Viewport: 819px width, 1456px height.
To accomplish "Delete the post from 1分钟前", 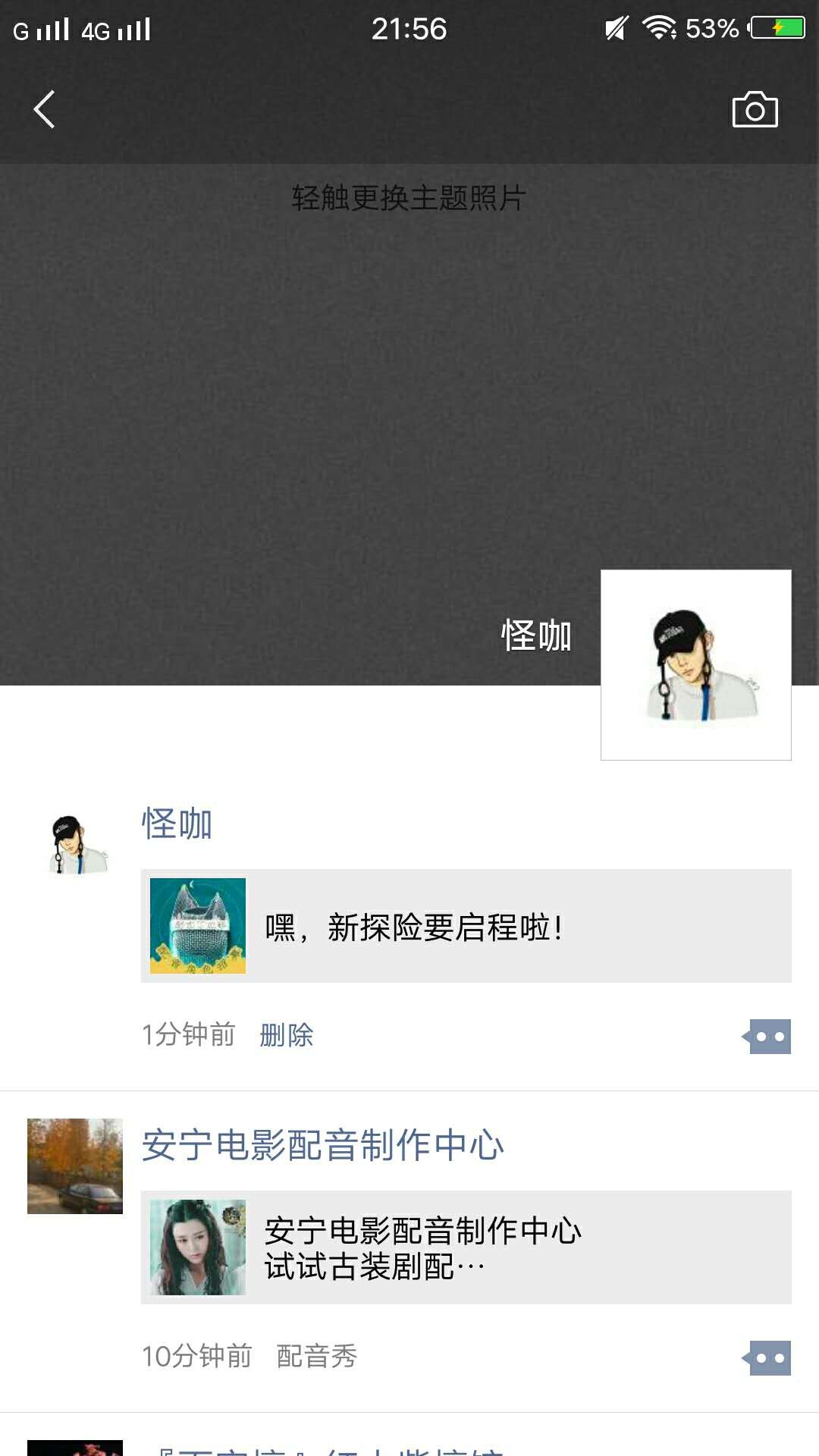I will click(286, 1035).
